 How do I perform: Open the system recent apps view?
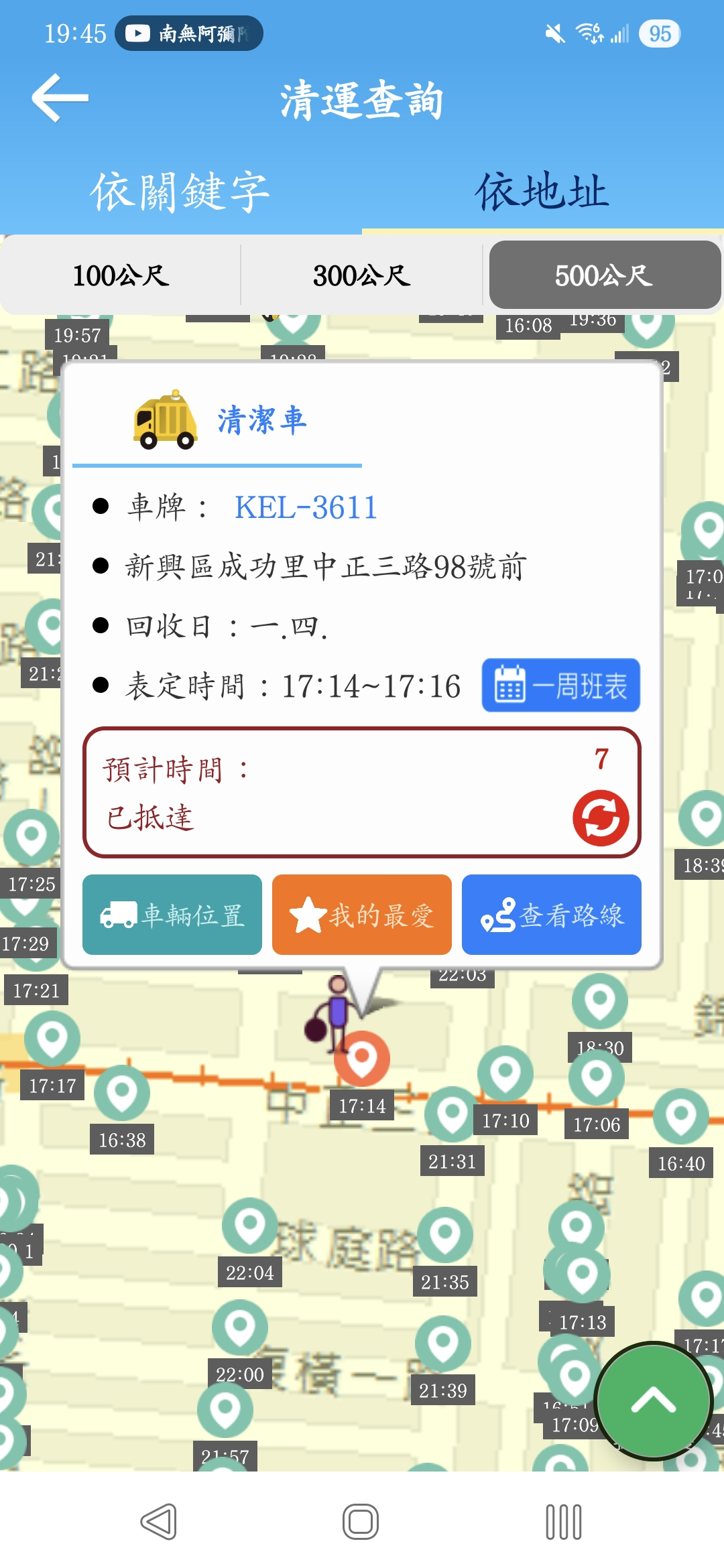point(564,1521)
